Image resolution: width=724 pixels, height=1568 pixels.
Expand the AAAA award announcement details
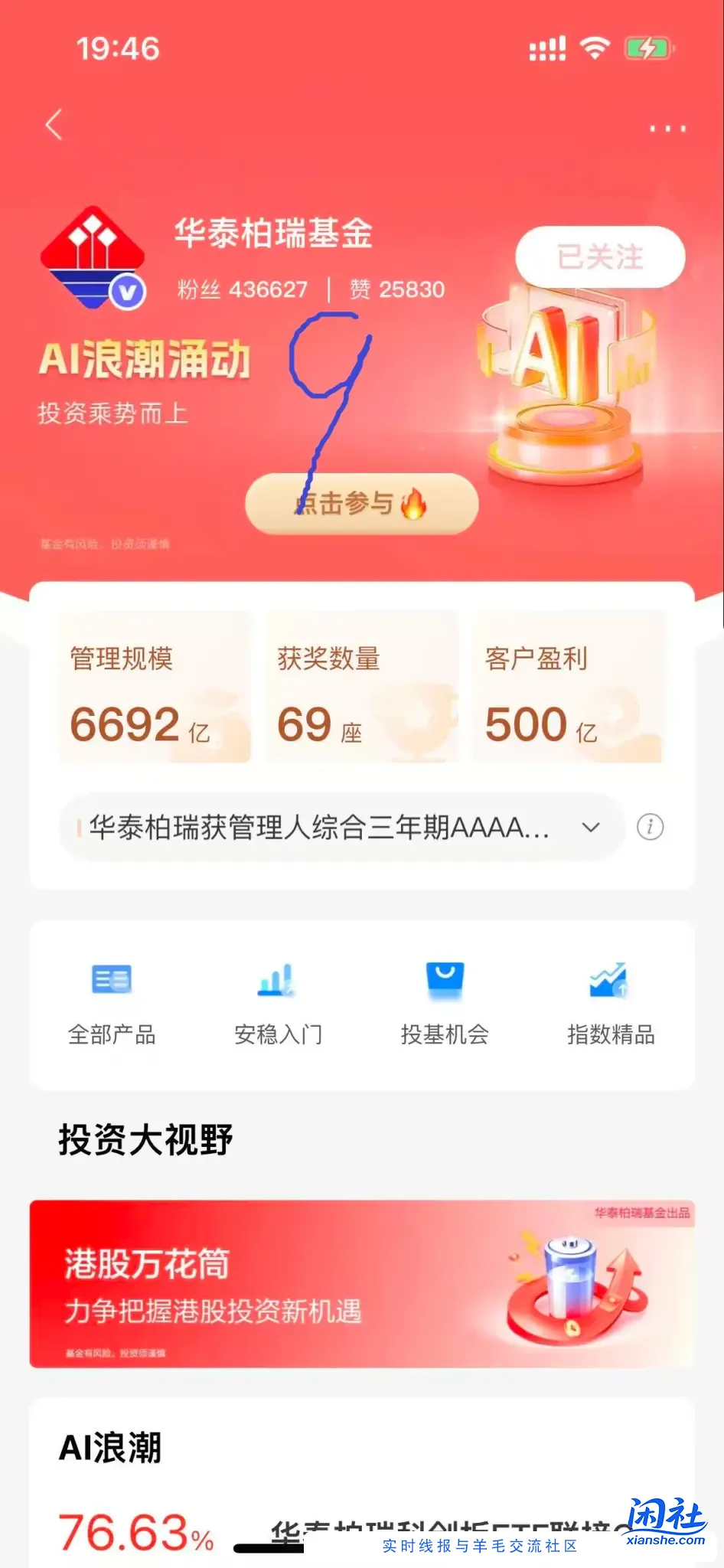click(321, 827)
